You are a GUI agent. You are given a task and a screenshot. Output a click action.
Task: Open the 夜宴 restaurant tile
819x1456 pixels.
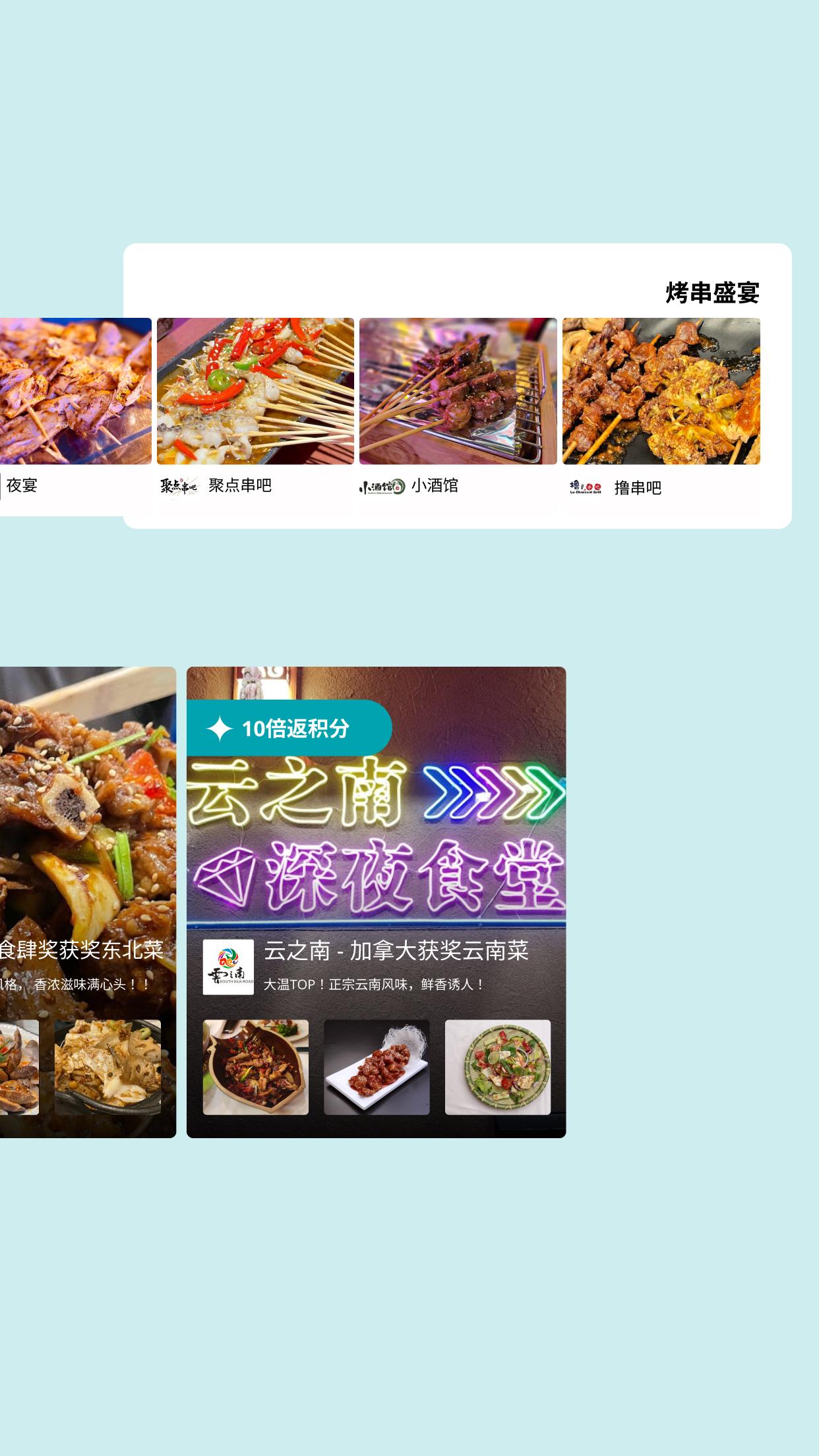[75, 413]
